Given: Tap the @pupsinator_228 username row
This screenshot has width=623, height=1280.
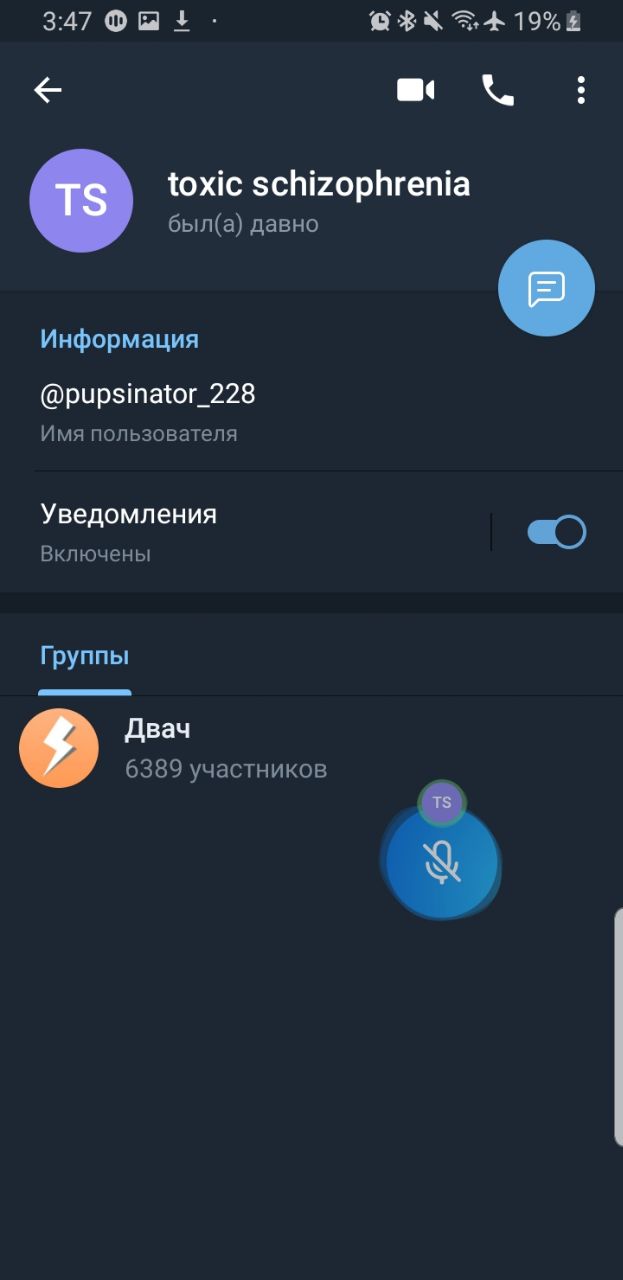Looking at the screenshot, I should click(x=311, y=412).
